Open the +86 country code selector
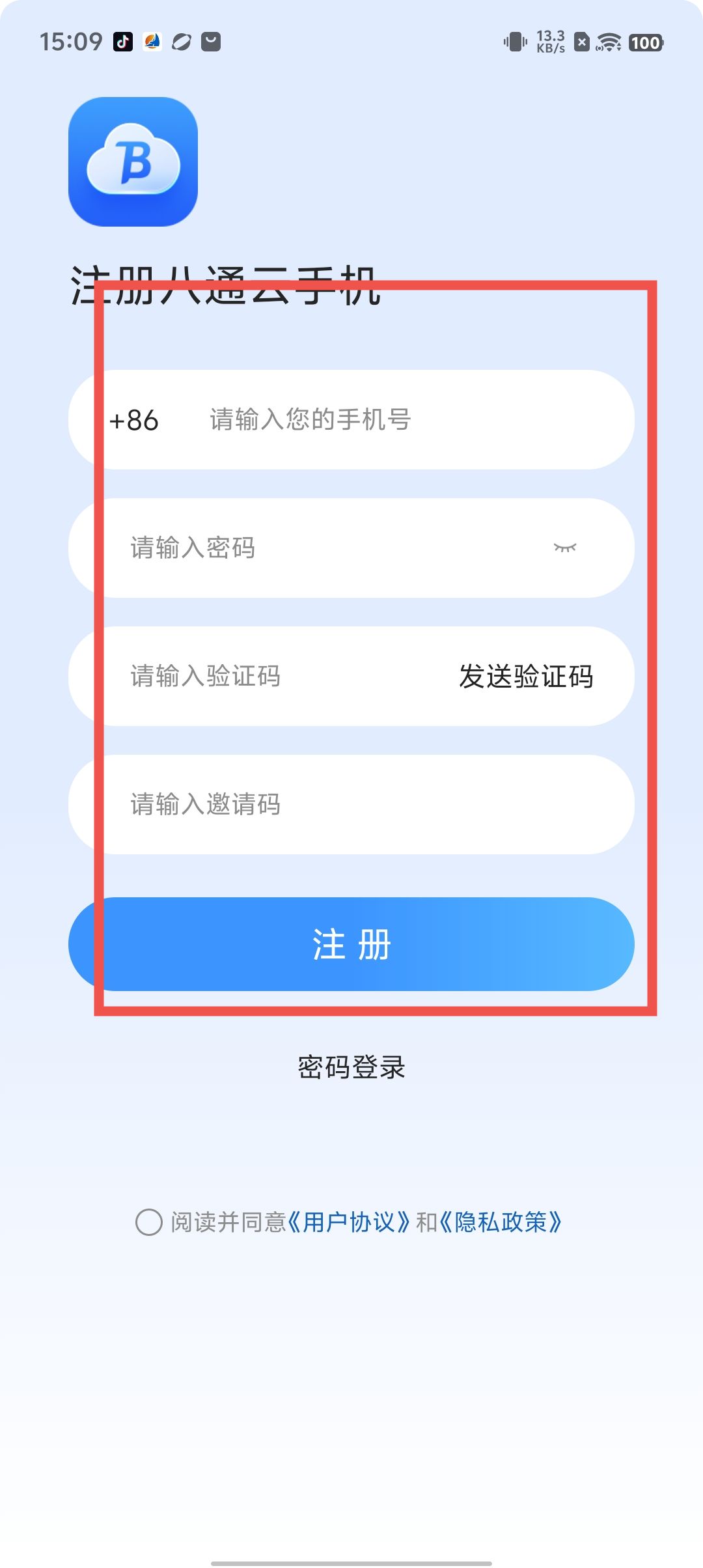Image resolution: width=703 pixels, height=1568 pixels. (x=134, y=421)
